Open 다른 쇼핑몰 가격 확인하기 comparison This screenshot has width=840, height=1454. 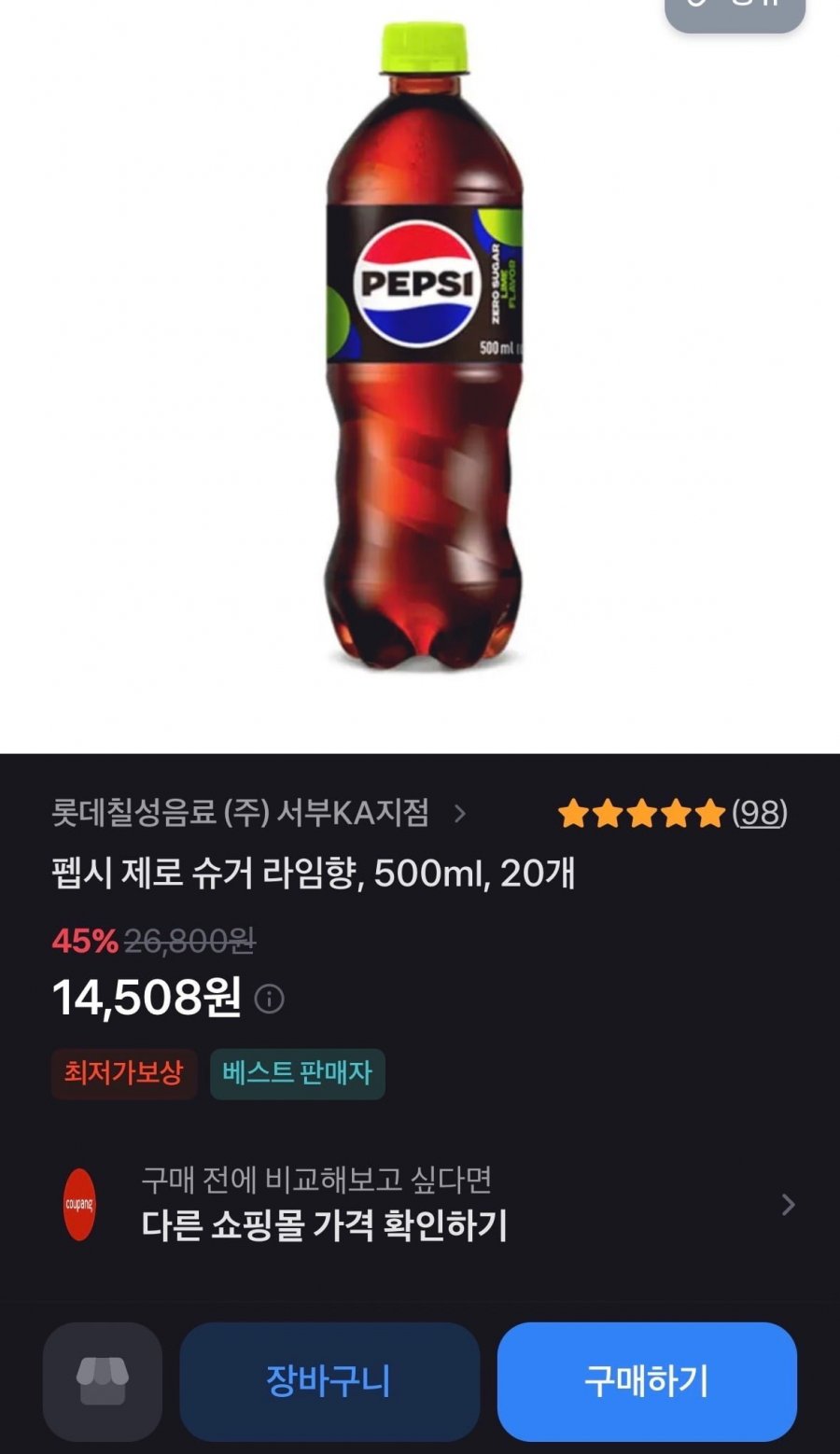click(420, 1205)
